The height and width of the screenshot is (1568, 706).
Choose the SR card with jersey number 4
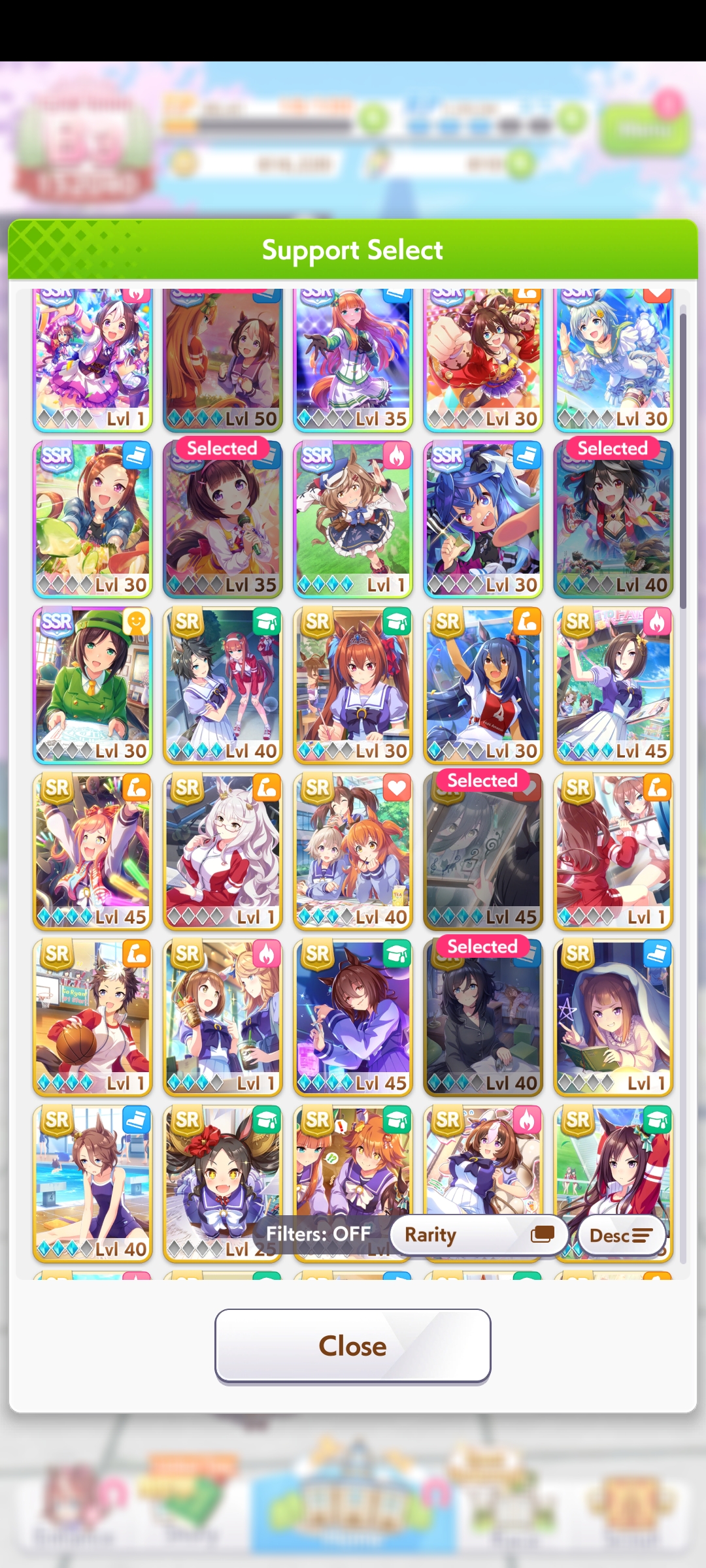[x=482, y=685]
